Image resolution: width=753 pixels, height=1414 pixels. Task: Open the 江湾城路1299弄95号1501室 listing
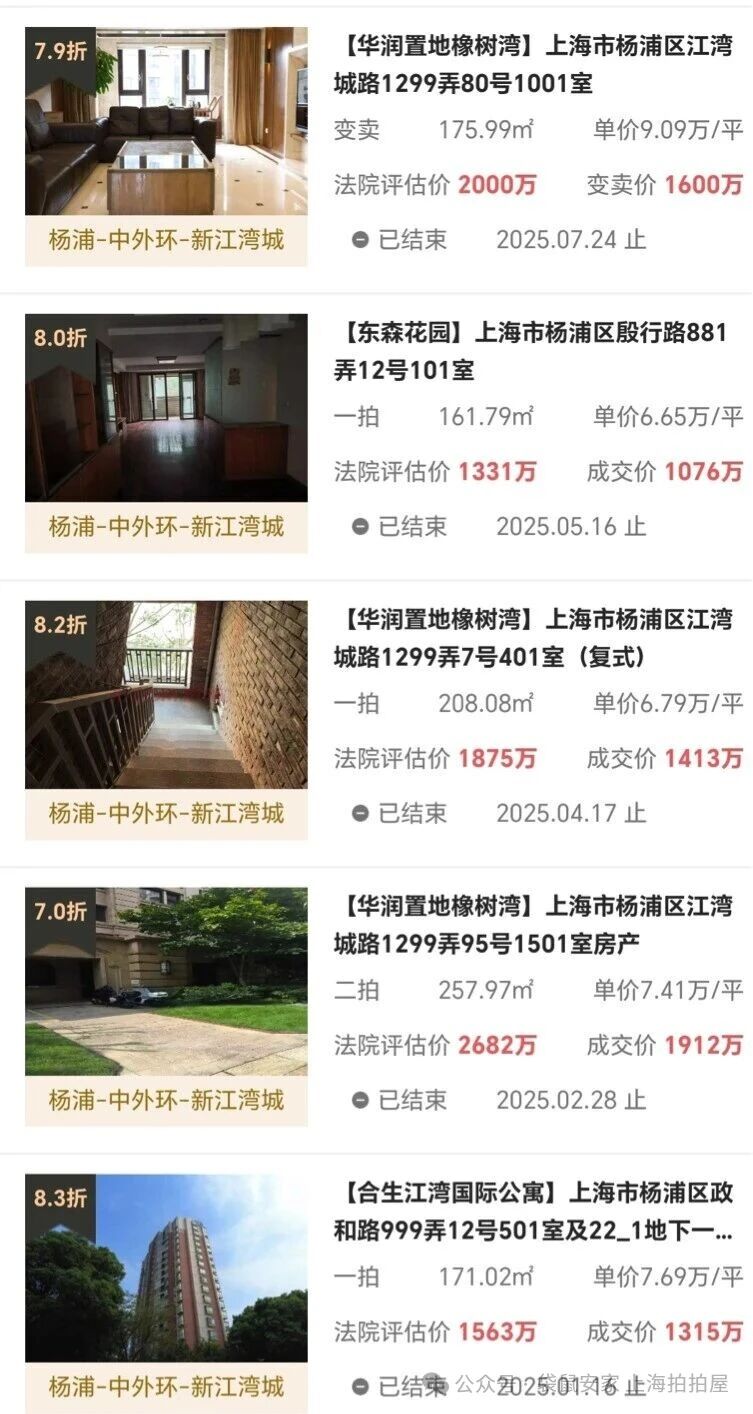pyautogui.click(x=538, y=925)
